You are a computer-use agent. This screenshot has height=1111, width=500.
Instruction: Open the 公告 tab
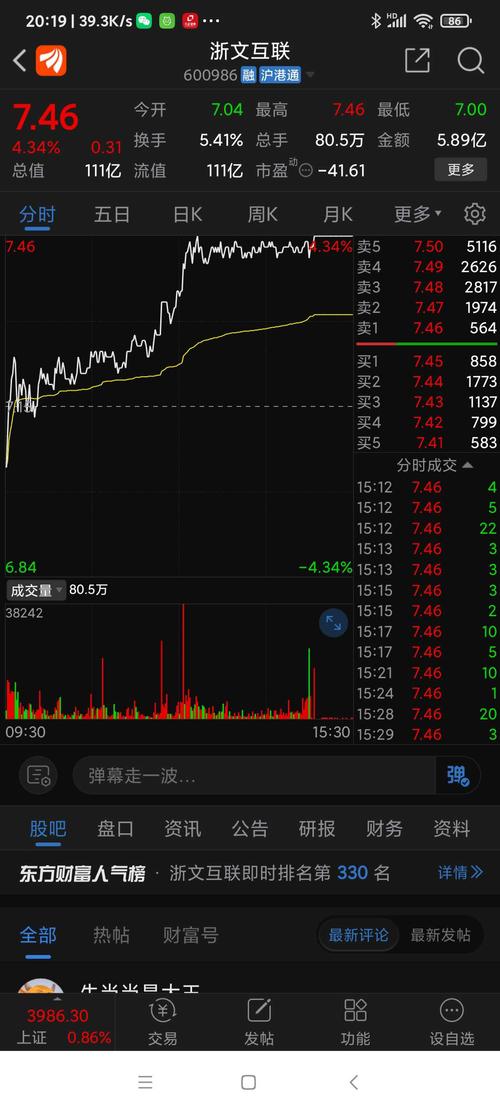point(250,828)
